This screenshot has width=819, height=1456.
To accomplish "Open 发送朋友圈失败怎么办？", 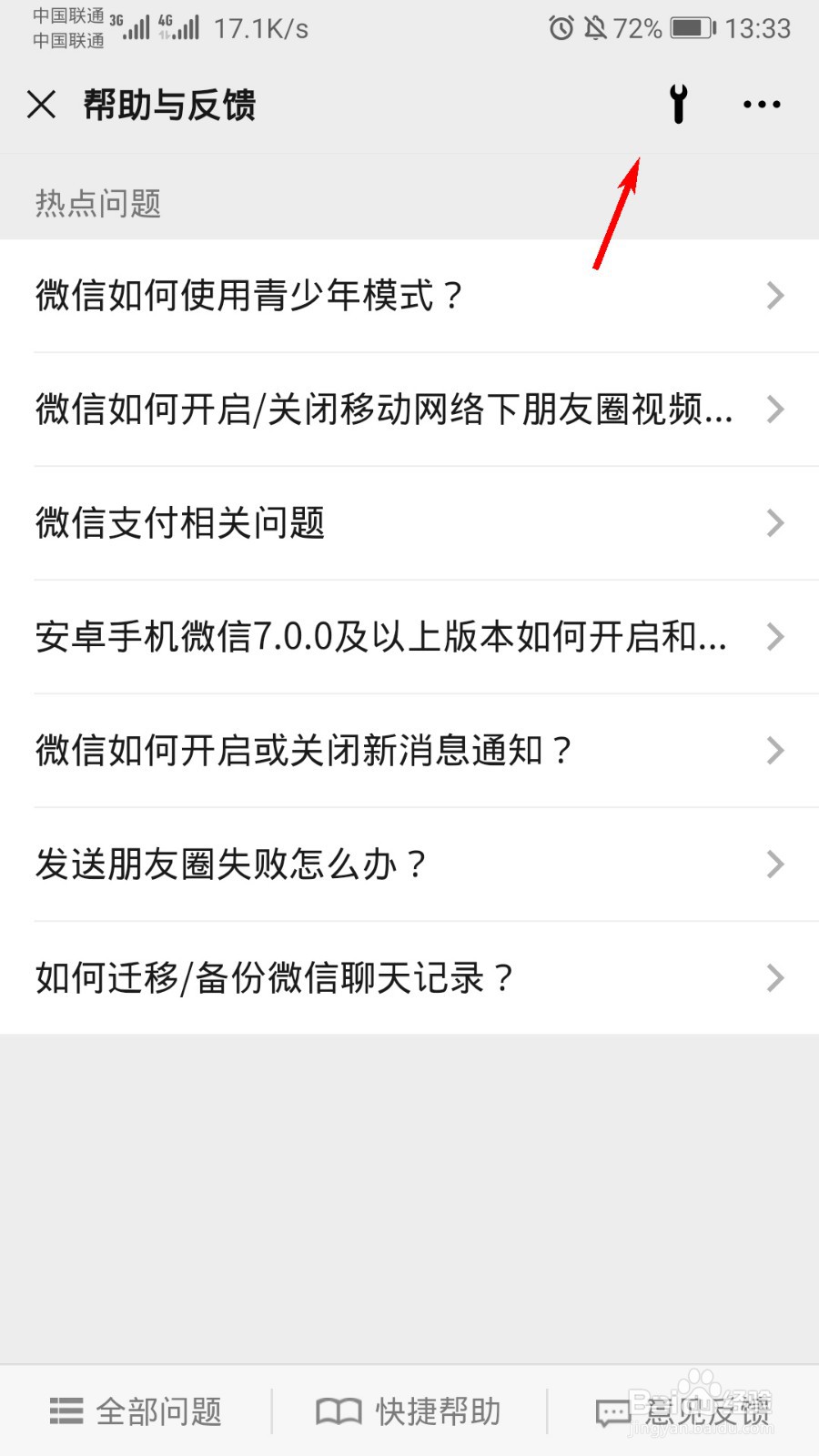I will point(409,864).
